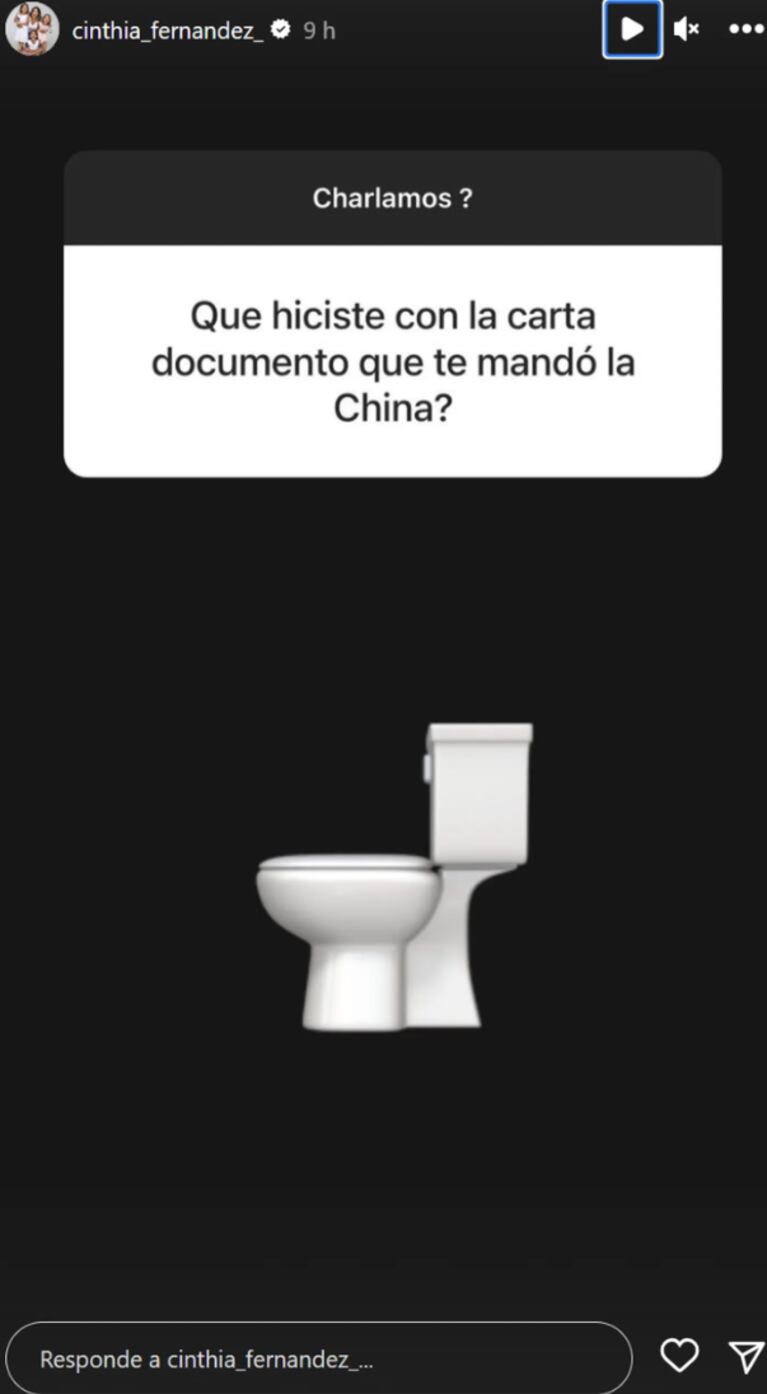Share this story via the paper plane

[x=746, y=1356]
